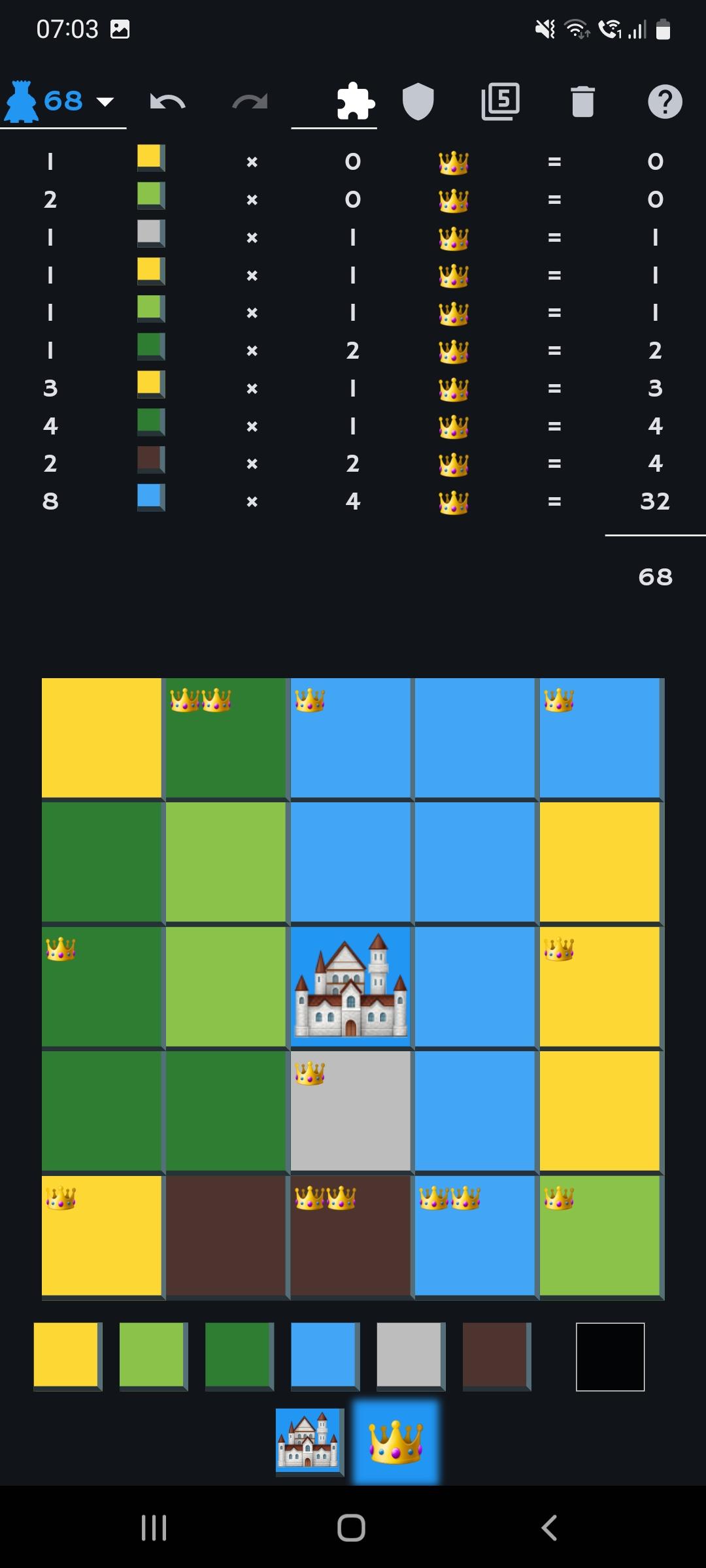Select the light green terrain swatch
Image resolution: width=706 pixels, height=1568 pixels.
click(x=153, y=1356)
